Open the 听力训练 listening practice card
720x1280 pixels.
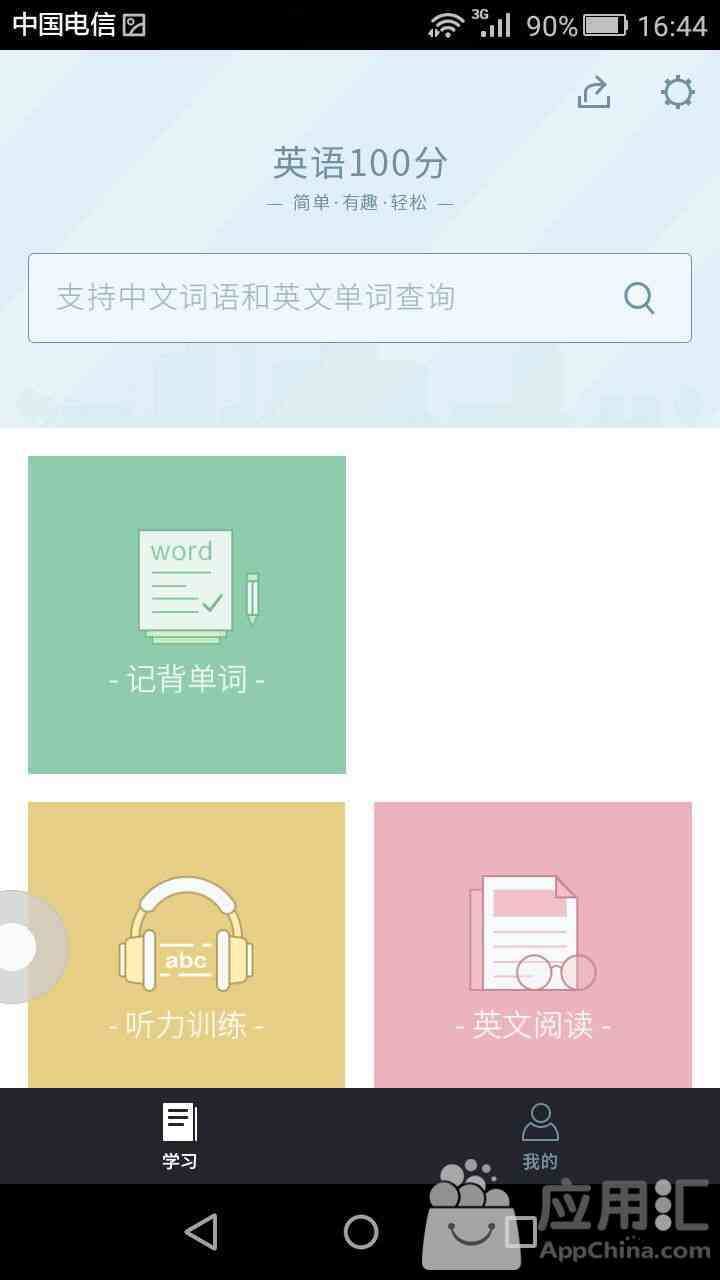click(187, 945)
